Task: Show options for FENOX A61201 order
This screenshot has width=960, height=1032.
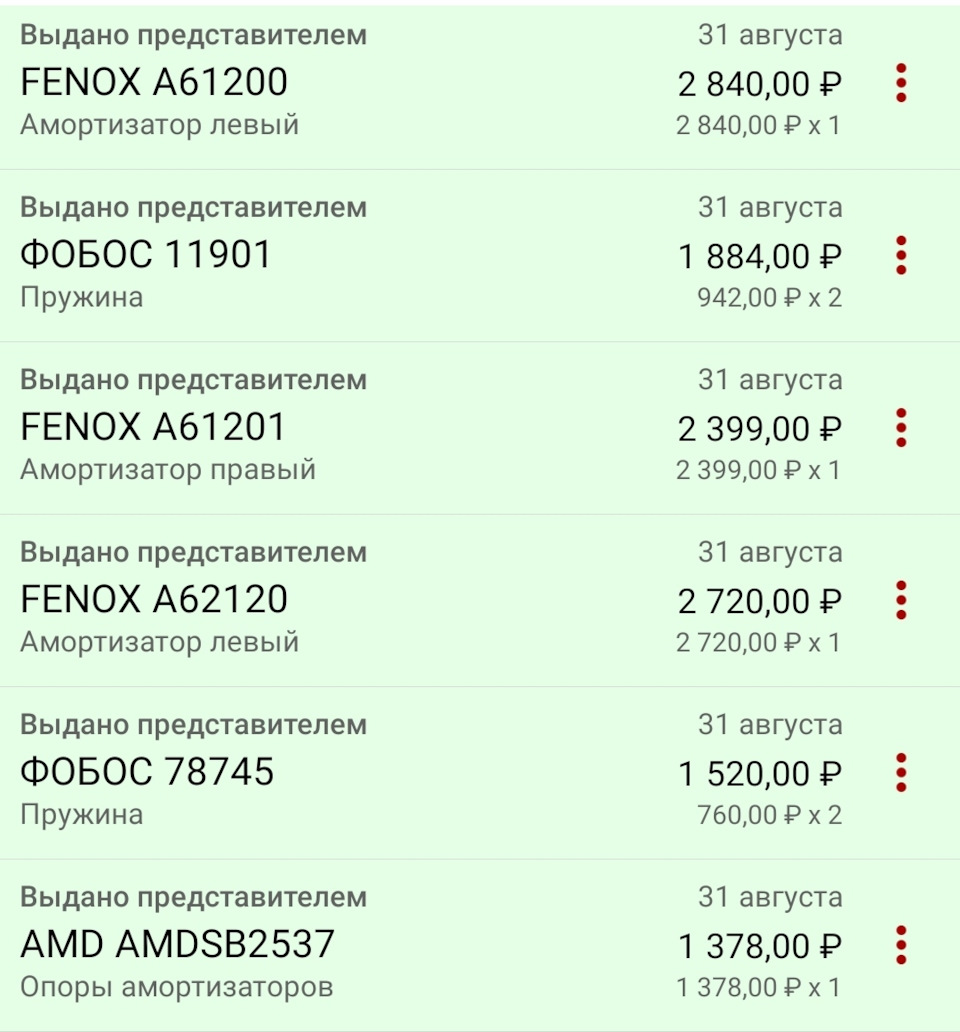Action: [x=901, y=427]
